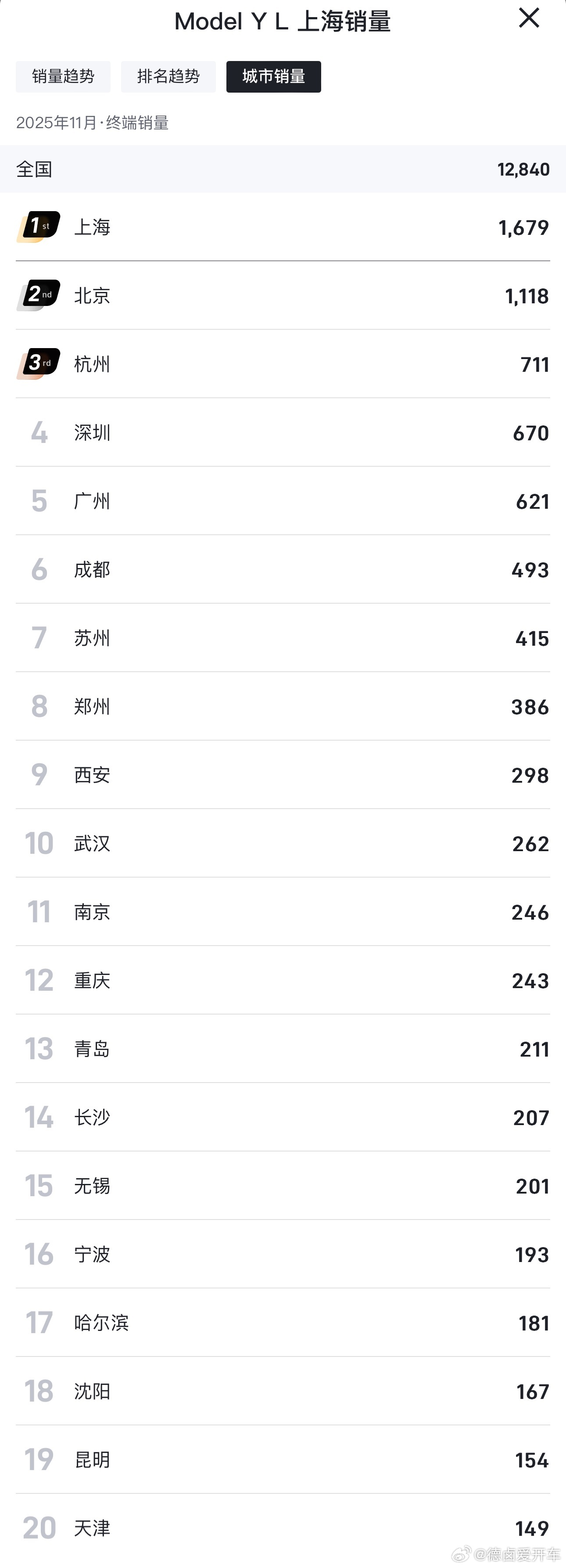Switch to the 排名趋势 tab

(x=168, y=76)
